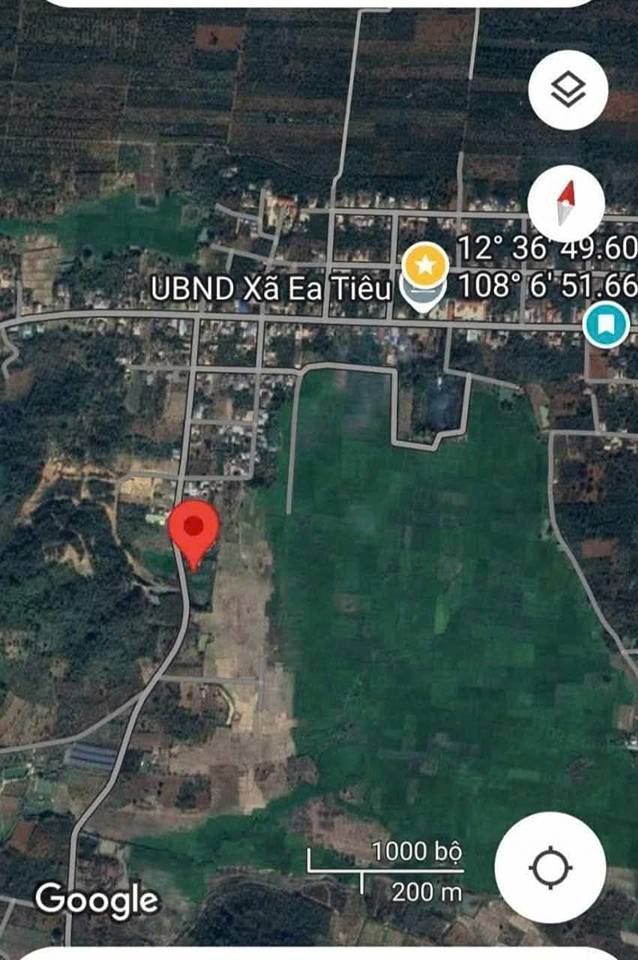Tap the compass to reset north
This screenshot has width=638, height=960.
(x=566, y=203)
